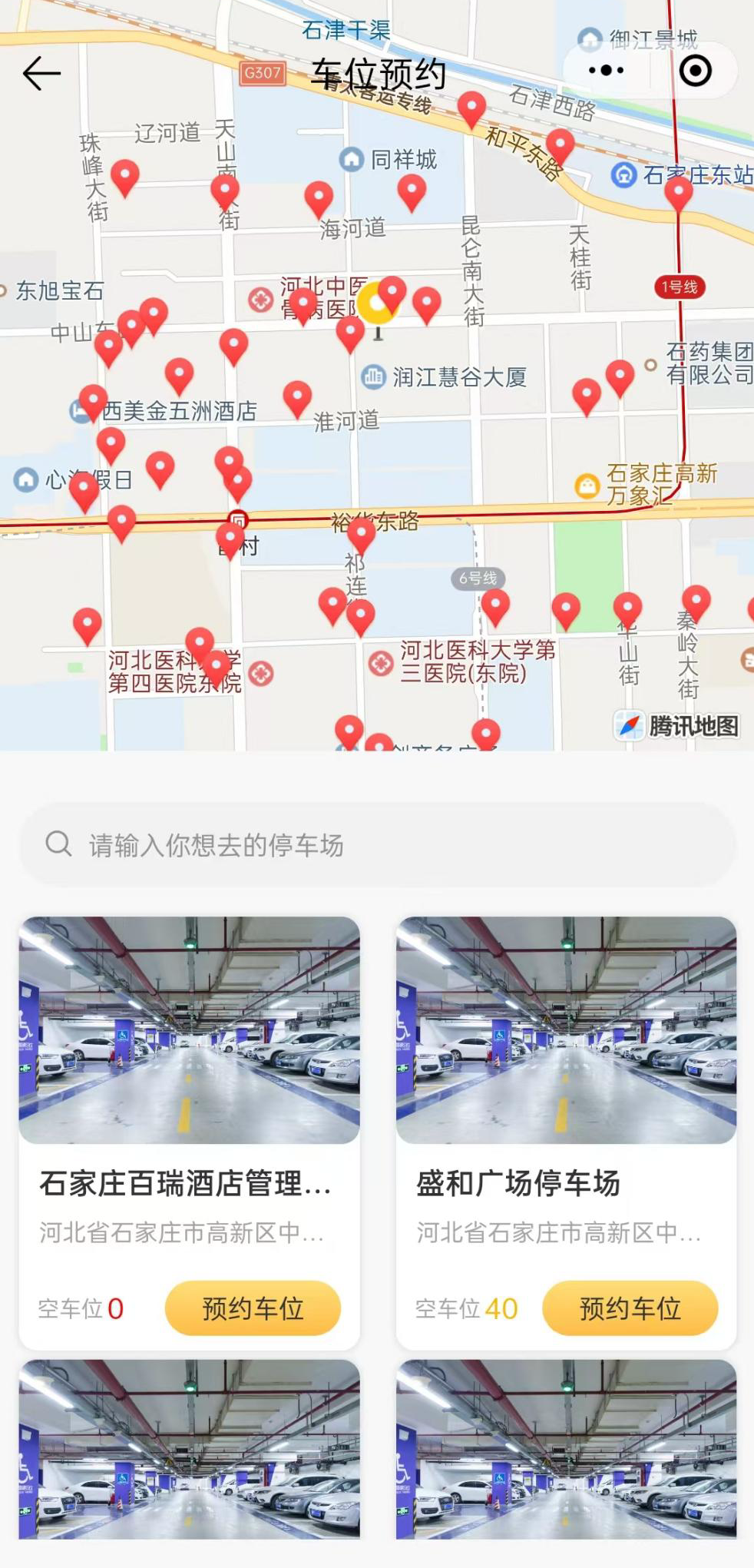Reserve a spot at 石家庄百瑞酒店管理
Viewport: 754px width, 1568px height.
pos(253,1308)
